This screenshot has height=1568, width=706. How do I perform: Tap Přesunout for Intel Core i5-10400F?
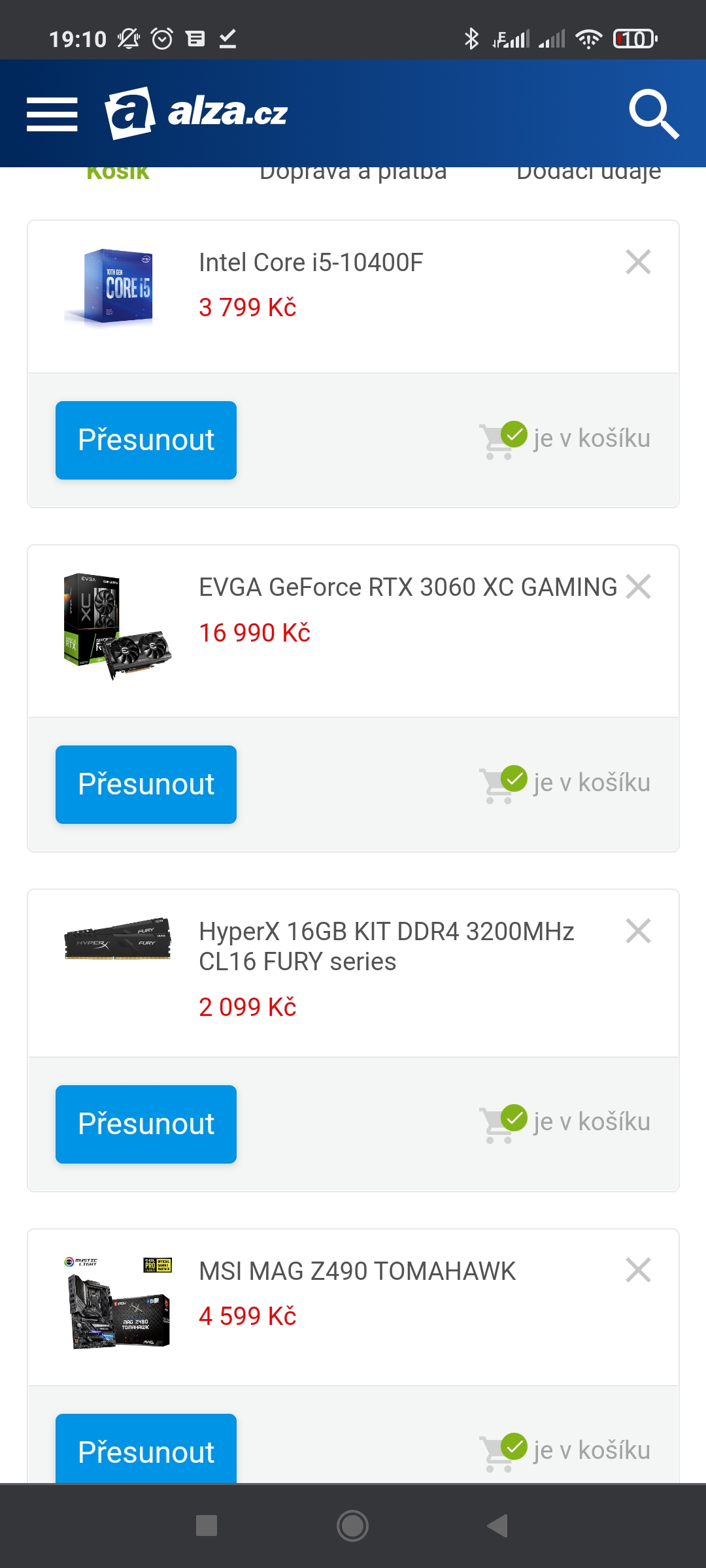(x=146, y=440)
